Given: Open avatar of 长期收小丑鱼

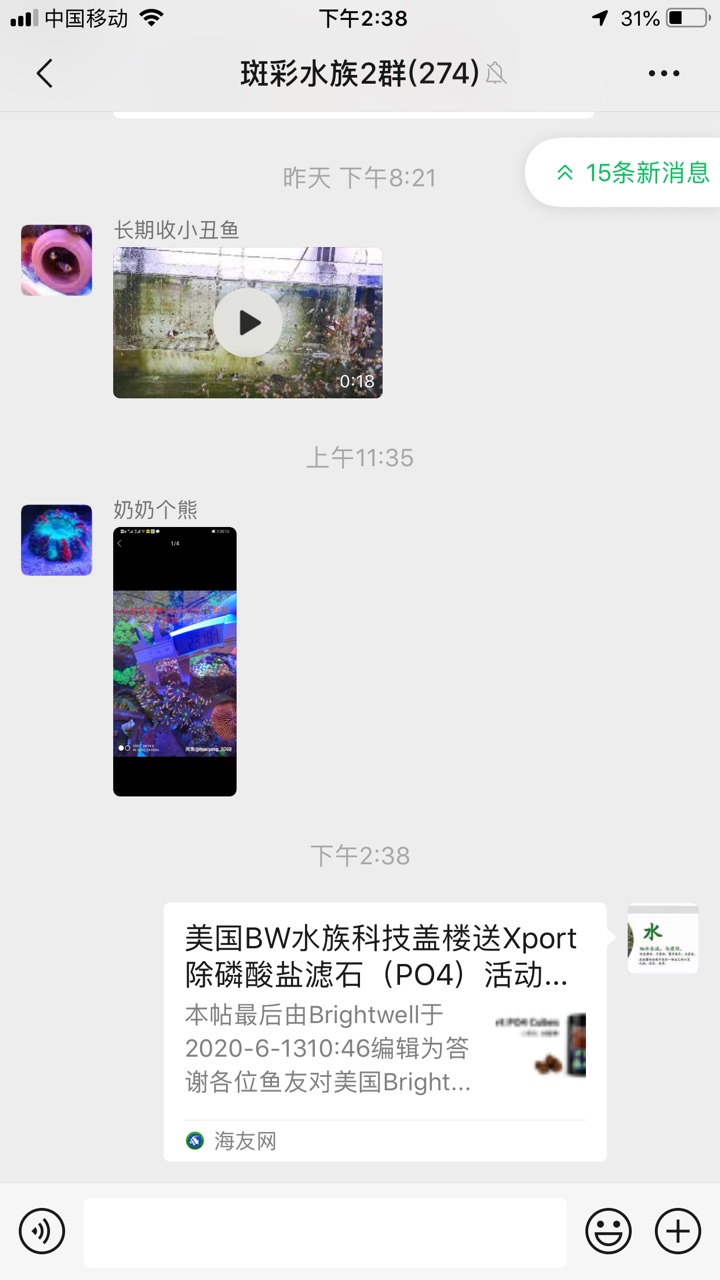Looking at the screenshot, I should tap(56, 260).
